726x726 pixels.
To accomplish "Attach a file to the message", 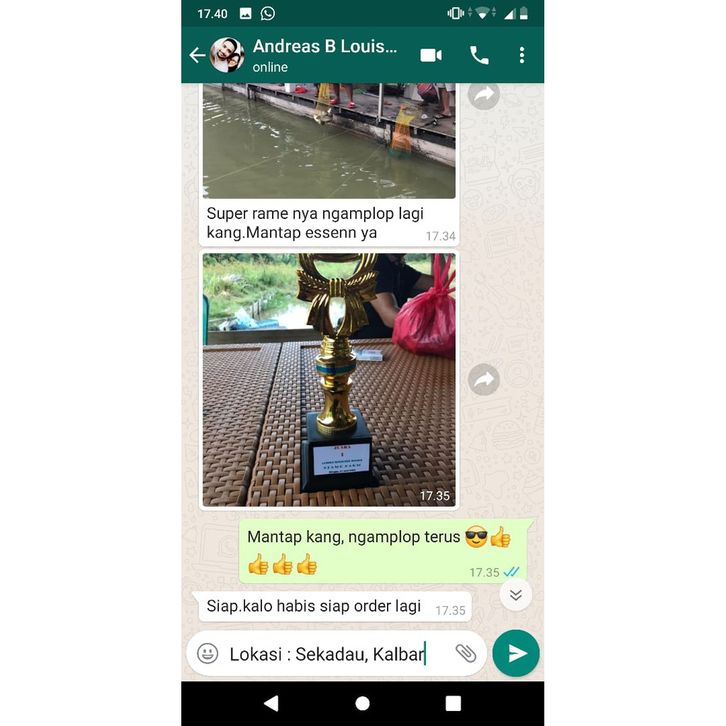I will pyautogui.click(x=465, y=653).
